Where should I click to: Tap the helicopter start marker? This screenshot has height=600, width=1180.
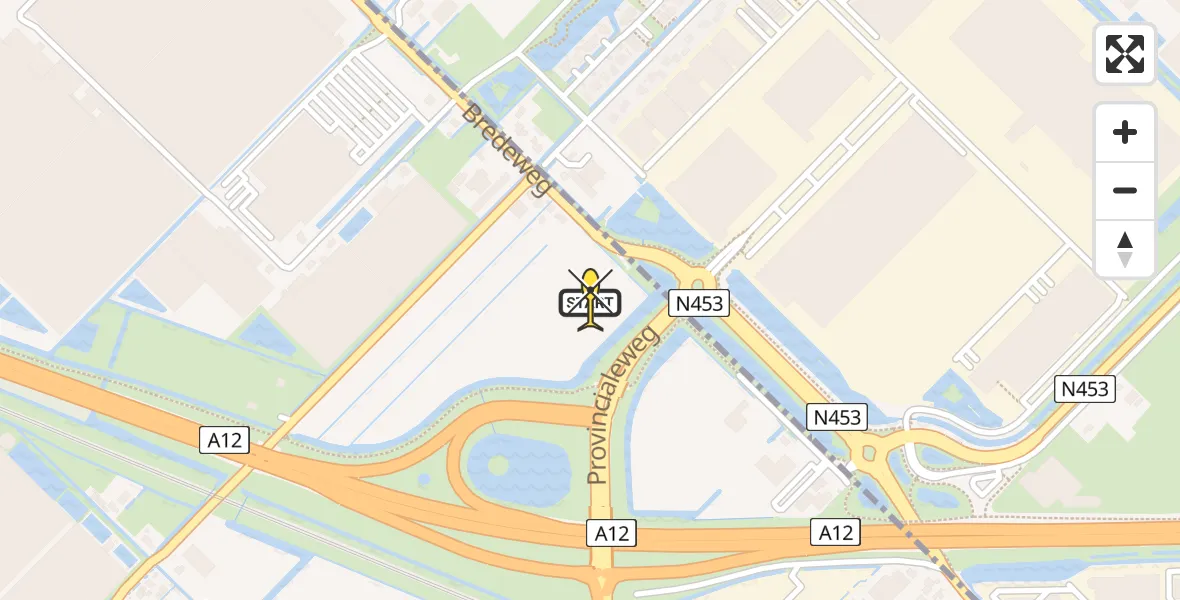590,300
